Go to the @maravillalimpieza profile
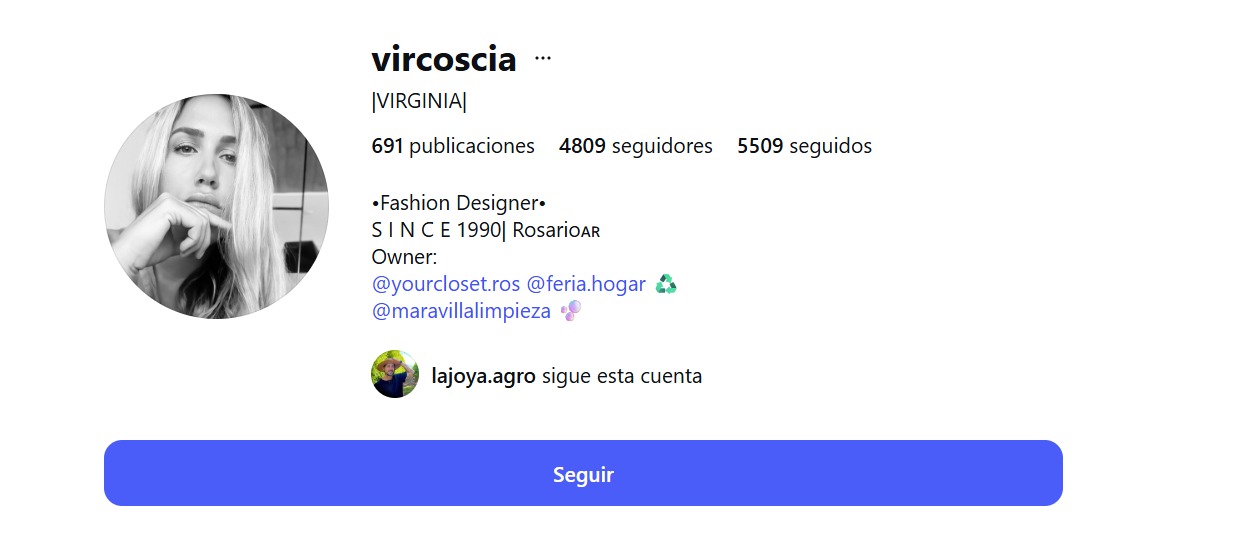The image size is (1242, 543). 461,311
